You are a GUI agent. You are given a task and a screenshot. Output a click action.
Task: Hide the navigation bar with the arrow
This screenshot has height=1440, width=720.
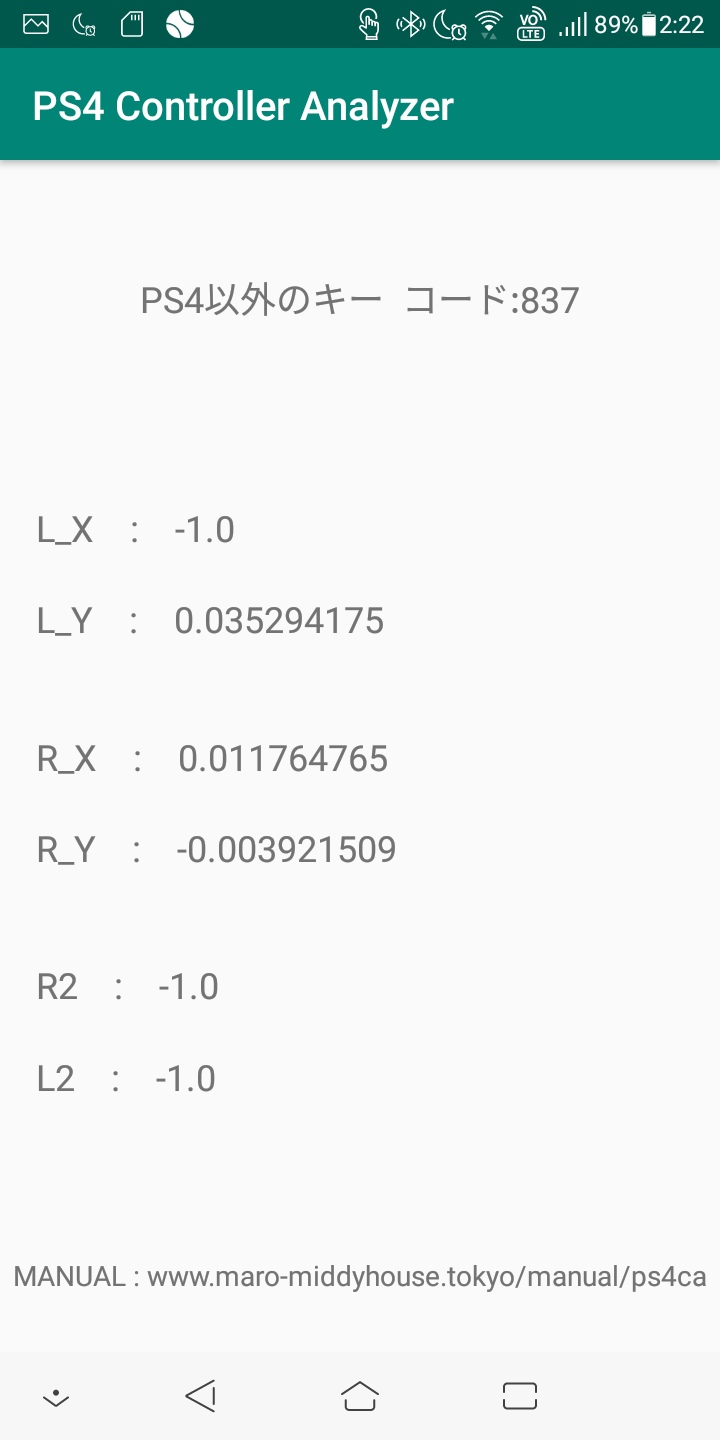[x=56, y=1397]
